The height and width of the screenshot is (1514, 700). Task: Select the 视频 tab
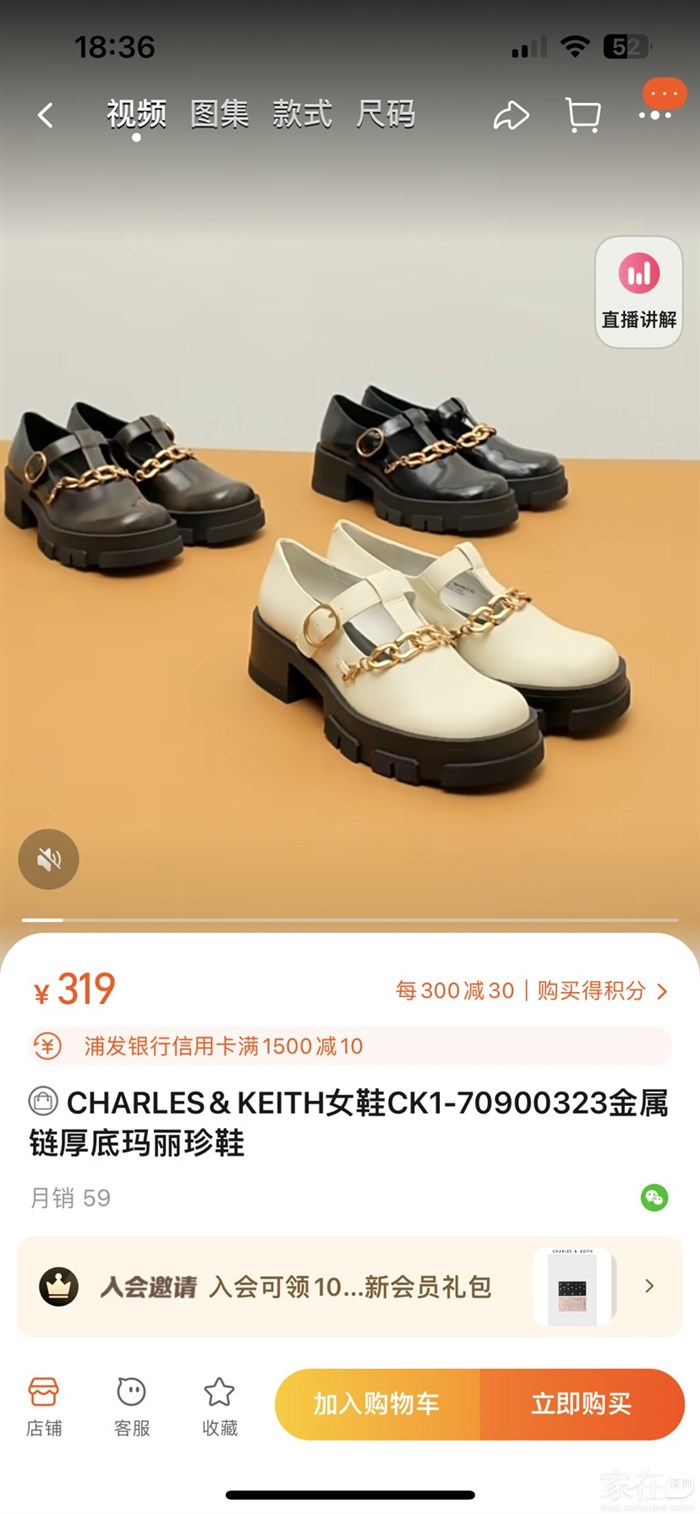(136, 115)
